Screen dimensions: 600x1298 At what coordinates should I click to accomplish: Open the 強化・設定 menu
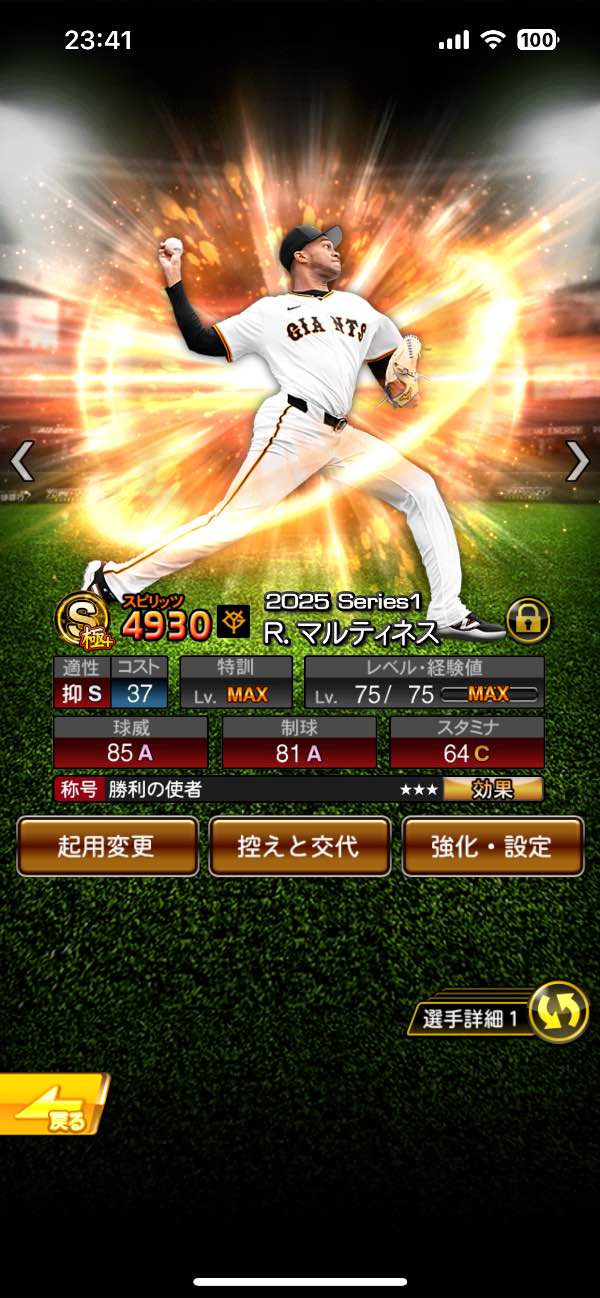click(x=492, y=846)
